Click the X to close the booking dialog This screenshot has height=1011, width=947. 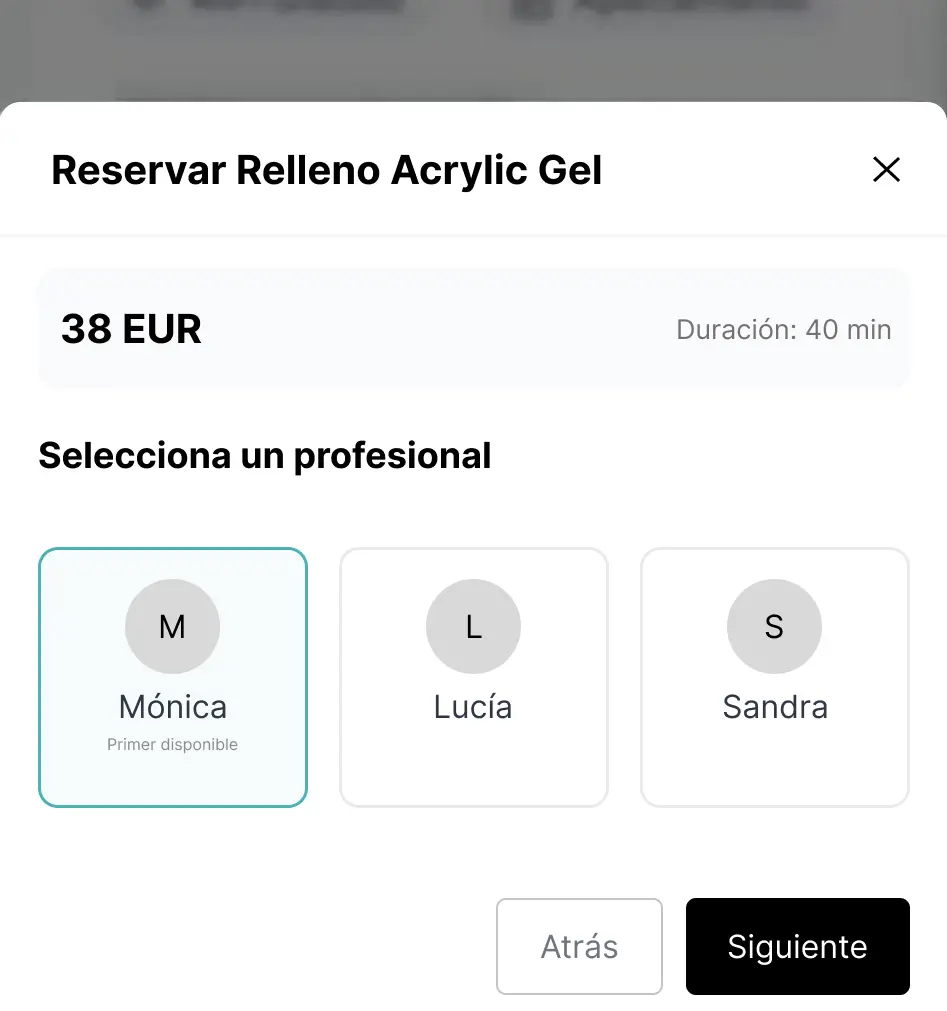coord(886,170)
